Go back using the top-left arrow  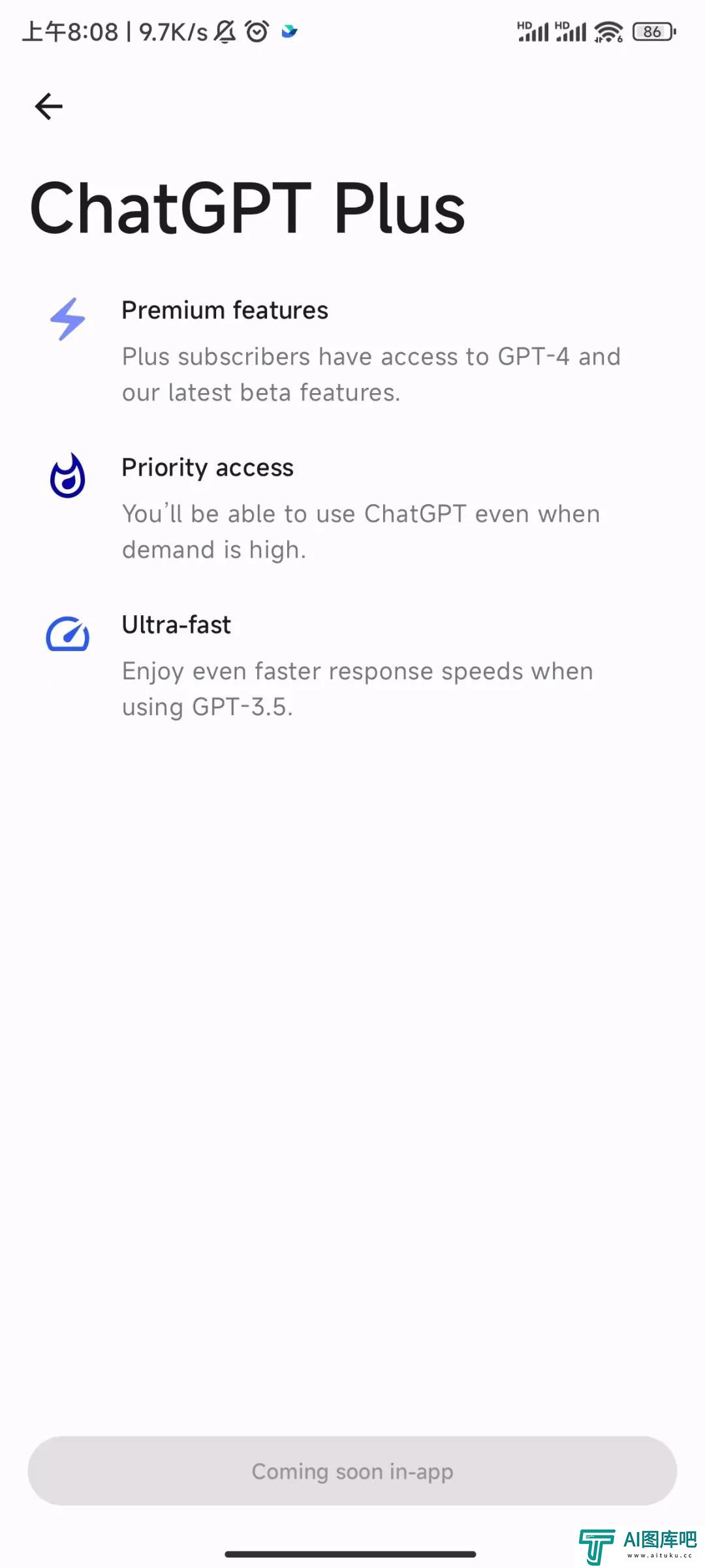point(48,106)
